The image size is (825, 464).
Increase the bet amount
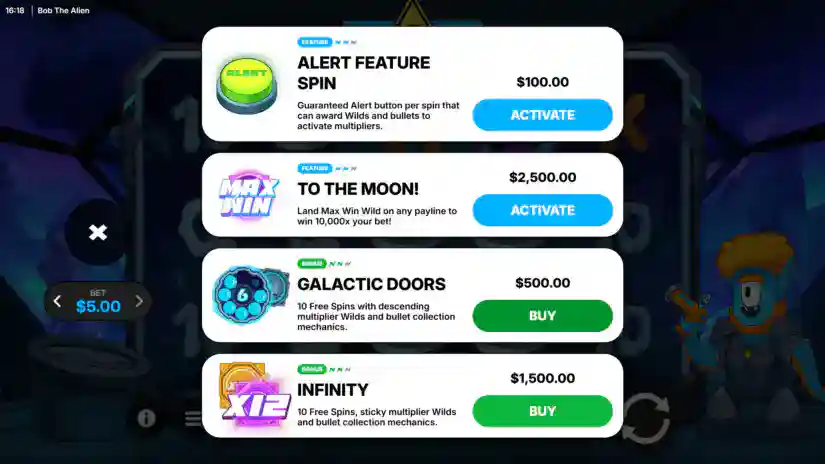(x=139, y=301)
